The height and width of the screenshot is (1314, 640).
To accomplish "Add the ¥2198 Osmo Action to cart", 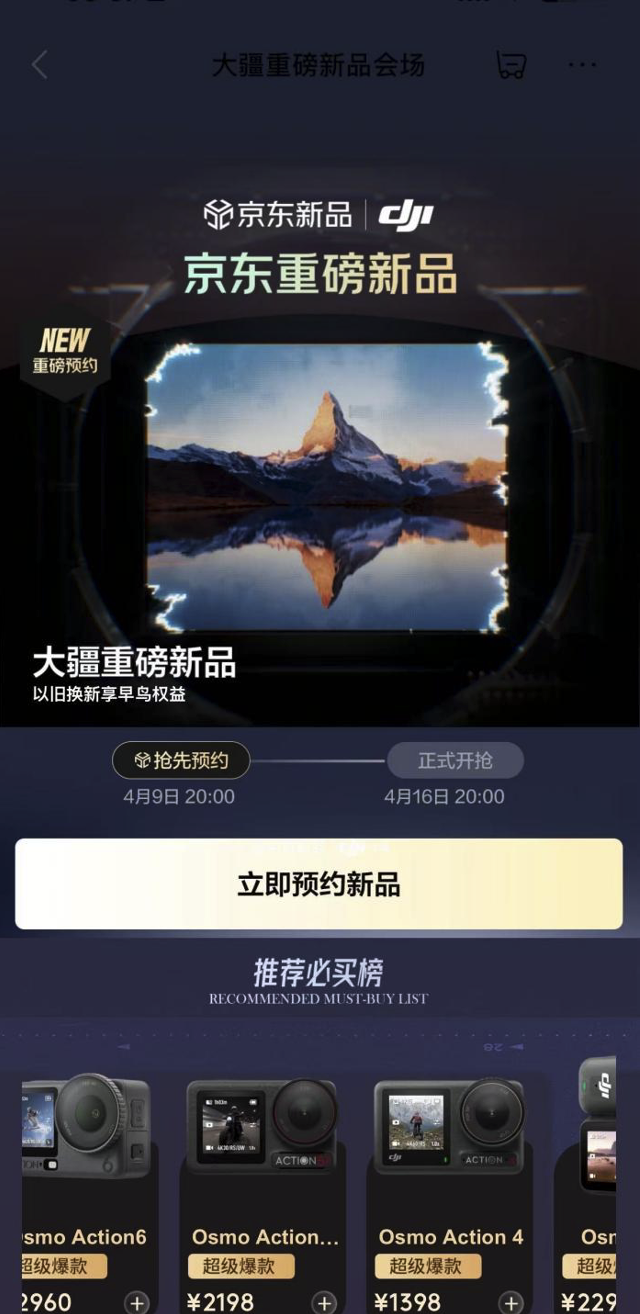I will coord(324,1303).
